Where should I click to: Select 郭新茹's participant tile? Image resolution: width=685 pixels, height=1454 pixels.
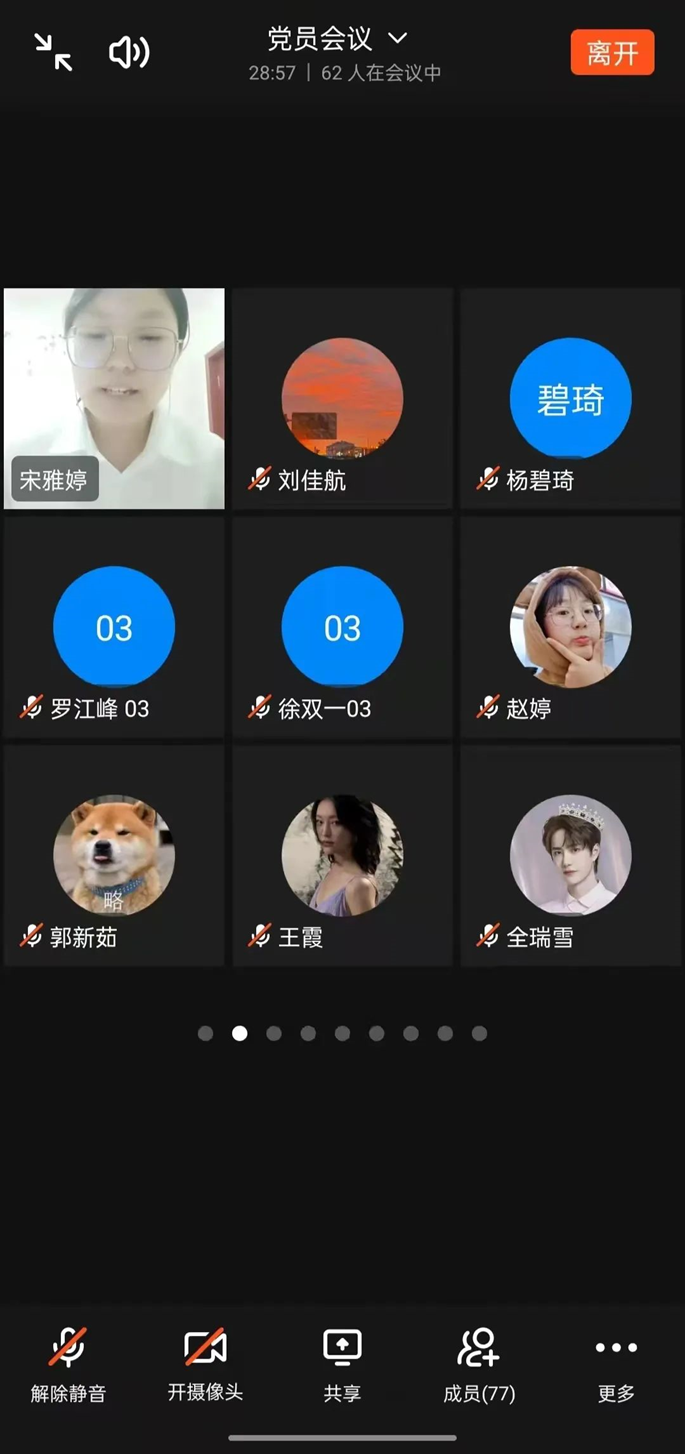coord(114,856)
